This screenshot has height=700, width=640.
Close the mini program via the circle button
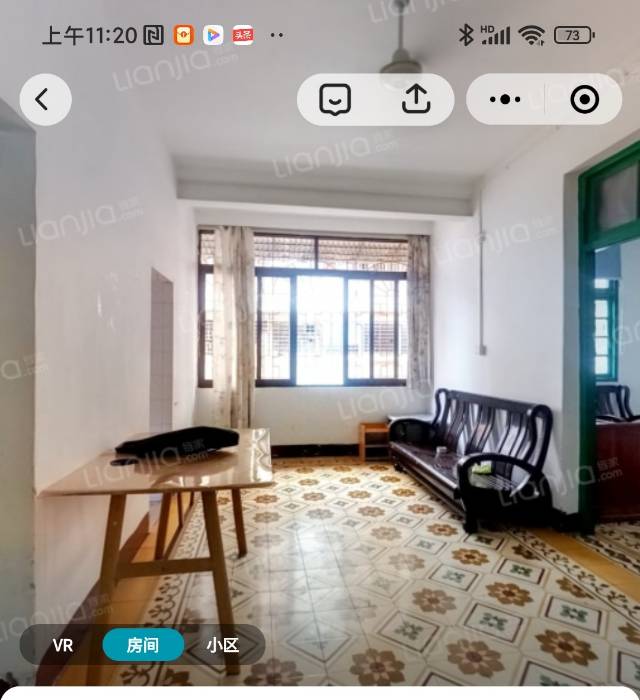[x=584, y=100]
